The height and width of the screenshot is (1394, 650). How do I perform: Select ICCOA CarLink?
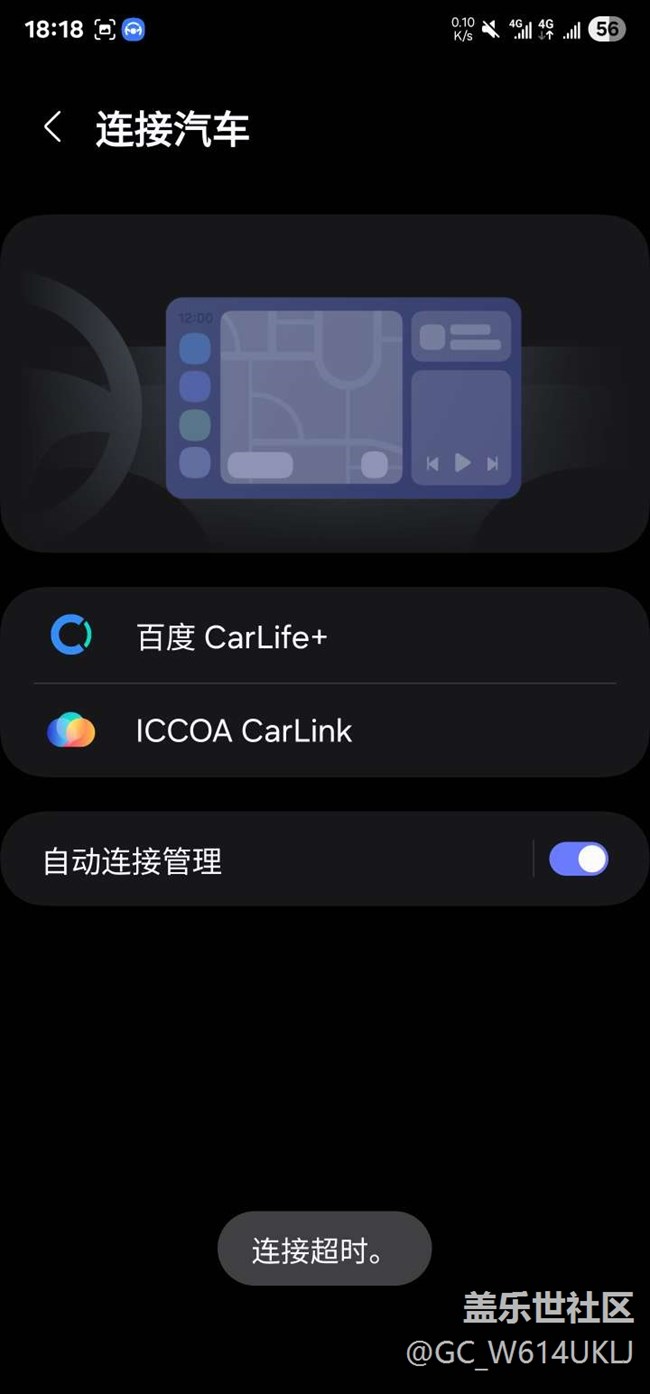pos(244,731)
